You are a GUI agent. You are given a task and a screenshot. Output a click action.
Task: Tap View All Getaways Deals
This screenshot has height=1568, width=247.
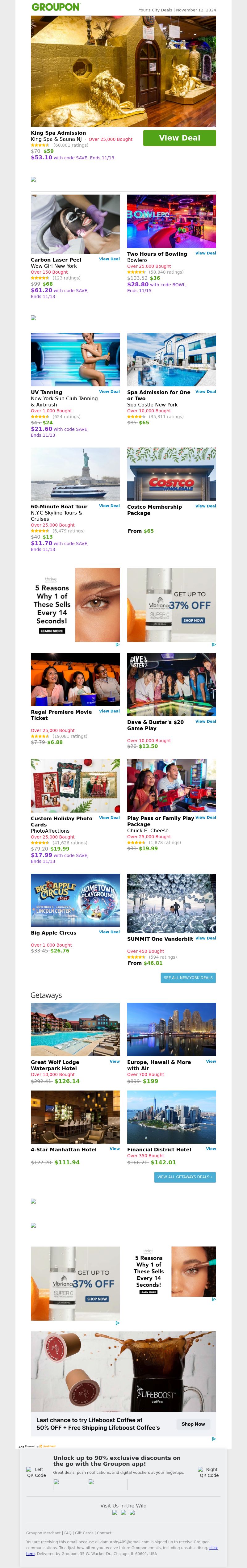coord(185,1177)
